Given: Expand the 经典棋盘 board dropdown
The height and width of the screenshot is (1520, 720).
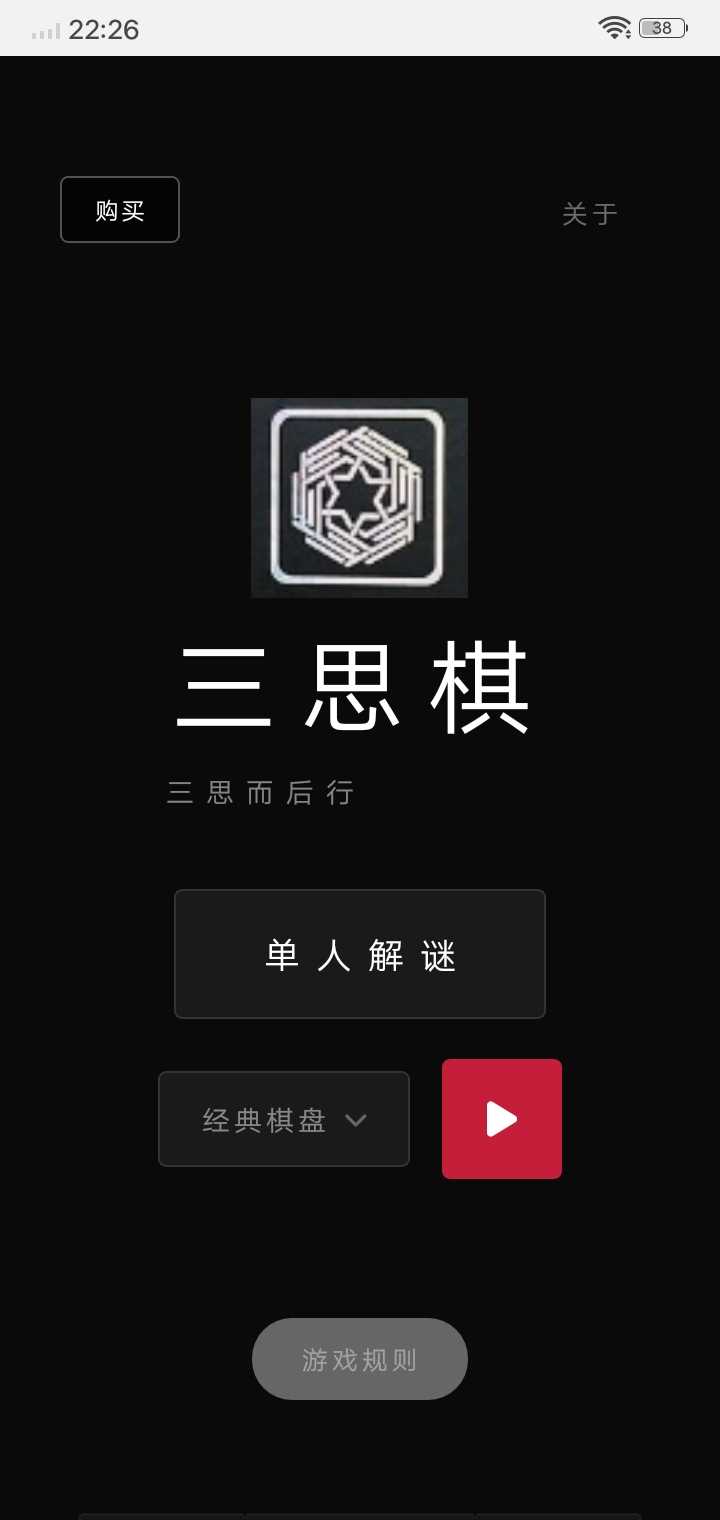Looking at the screenshot, I should coord(284,1119).
